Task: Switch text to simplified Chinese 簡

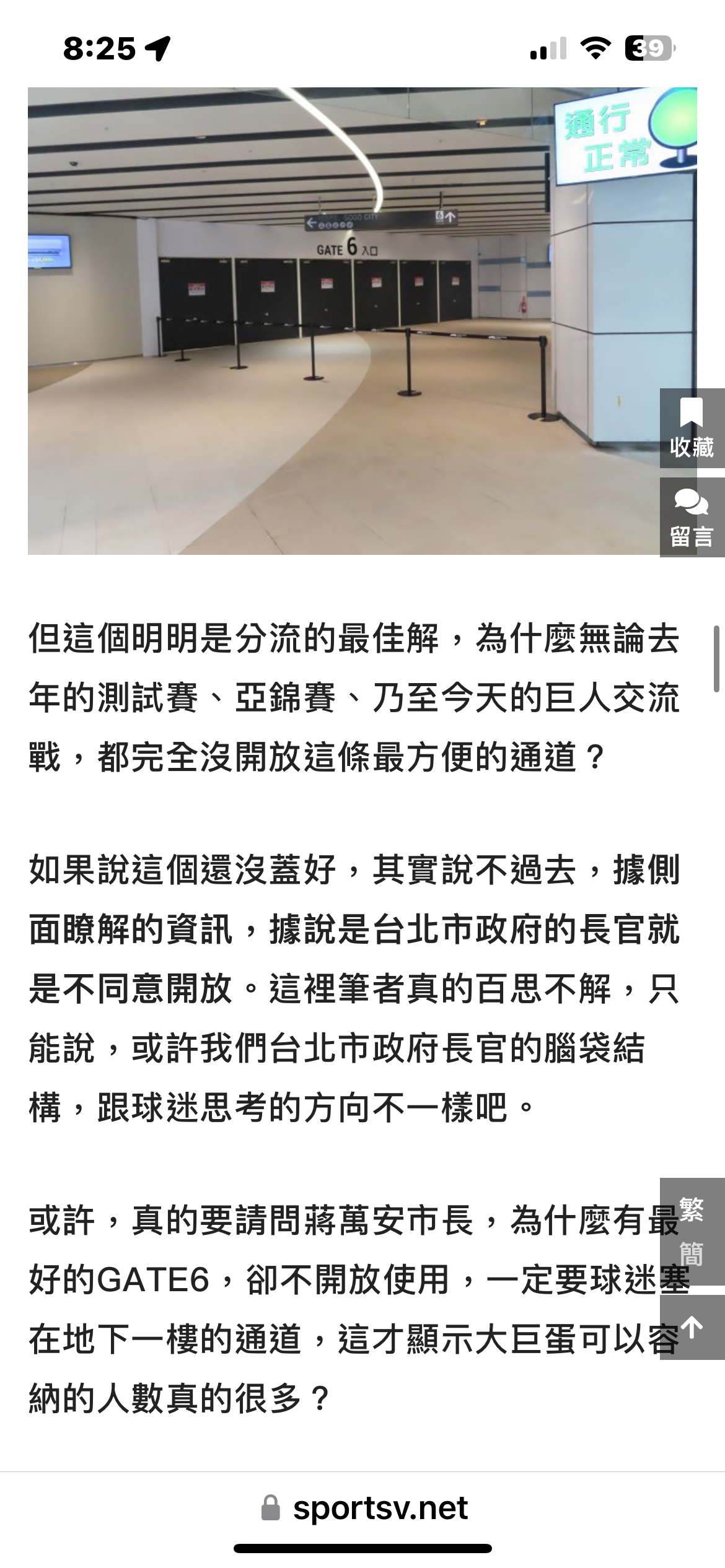Action: (x=692, y=1254)
